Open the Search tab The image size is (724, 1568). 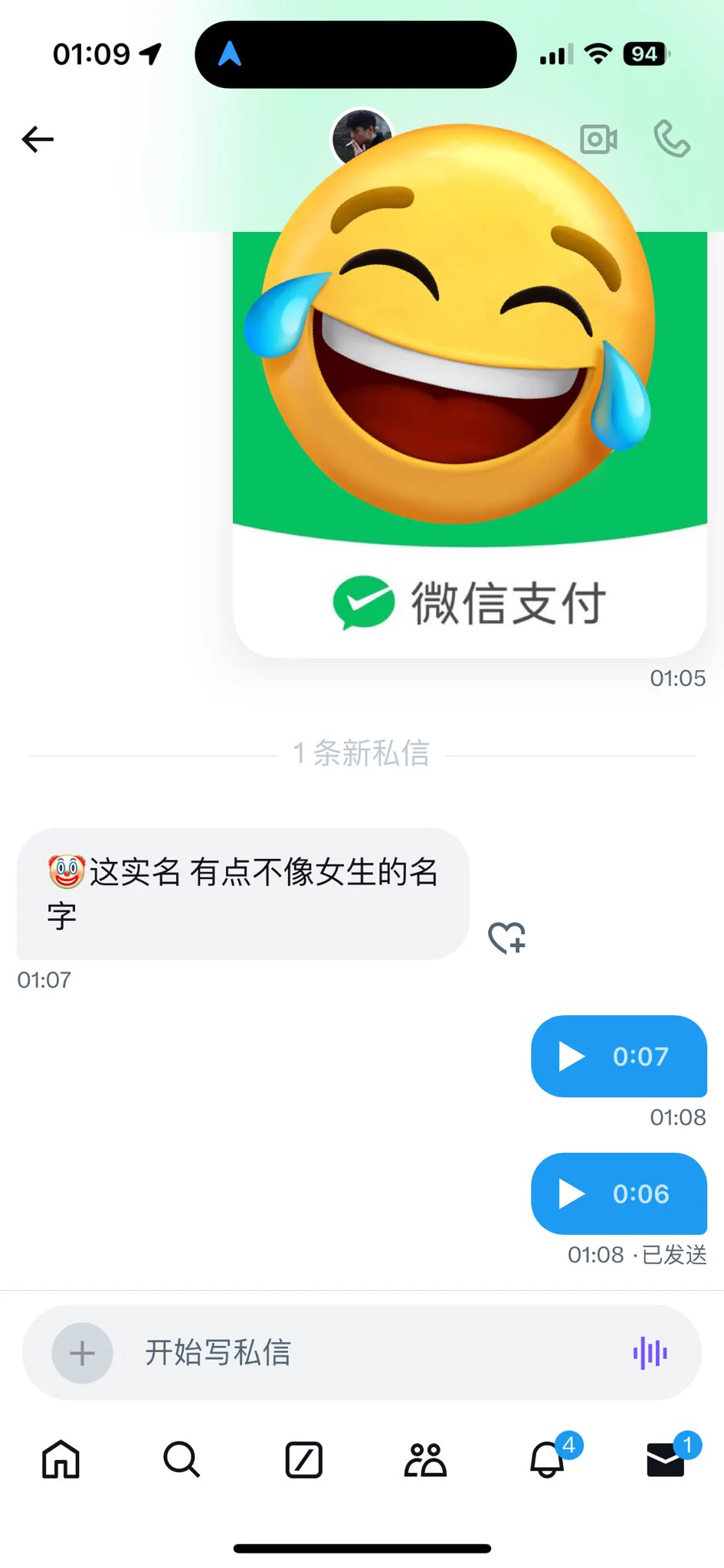(x=182, y=1459)
